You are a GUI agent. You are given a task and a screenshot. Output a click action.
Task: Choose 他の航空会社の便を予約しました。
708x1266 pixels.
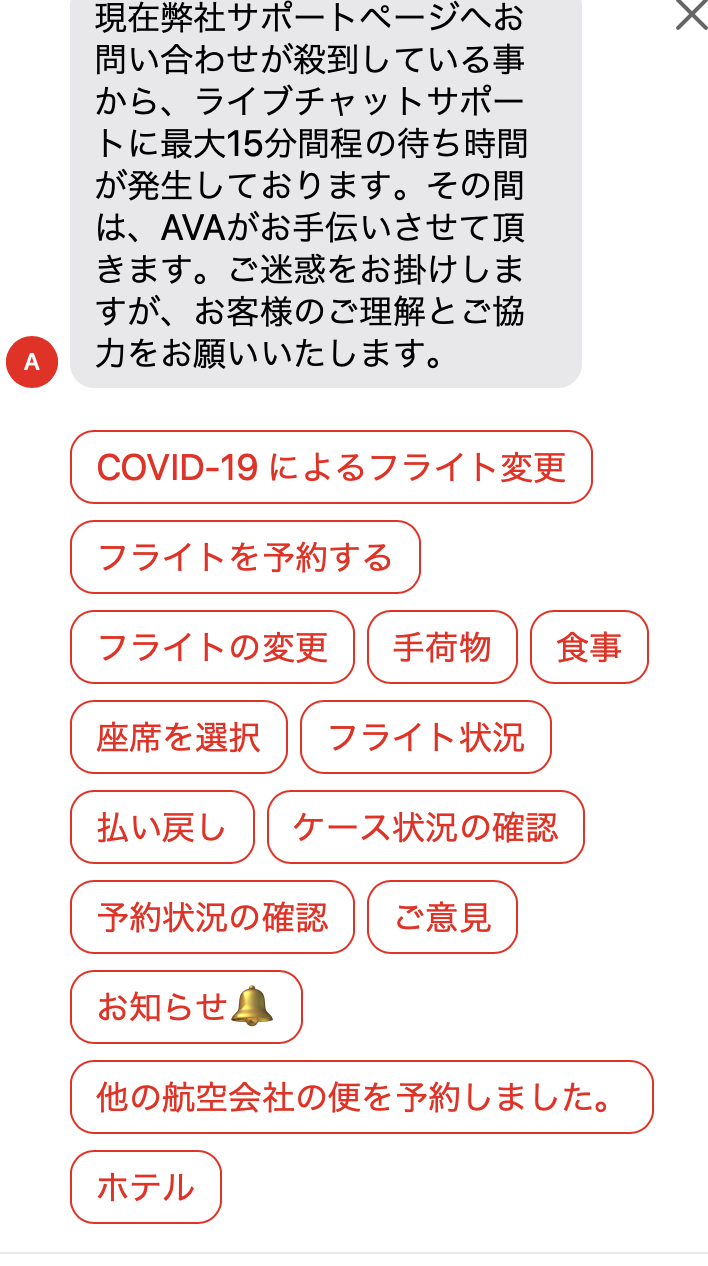(x=361, y=1097)
